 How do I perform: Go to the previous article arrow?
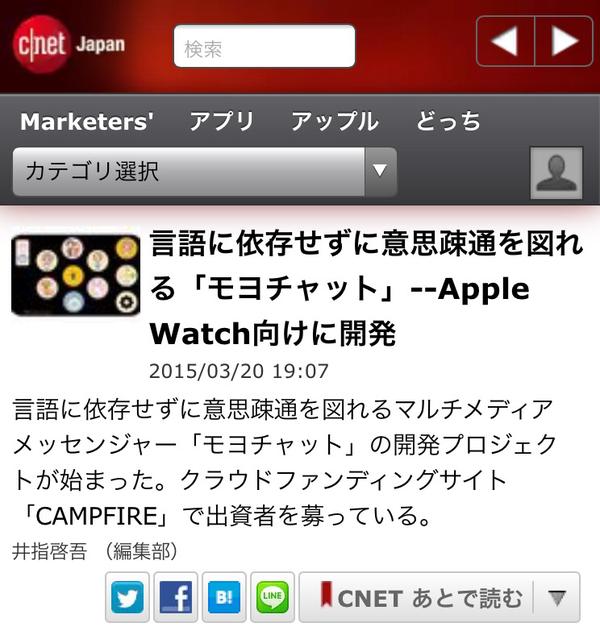pos(506,42)
